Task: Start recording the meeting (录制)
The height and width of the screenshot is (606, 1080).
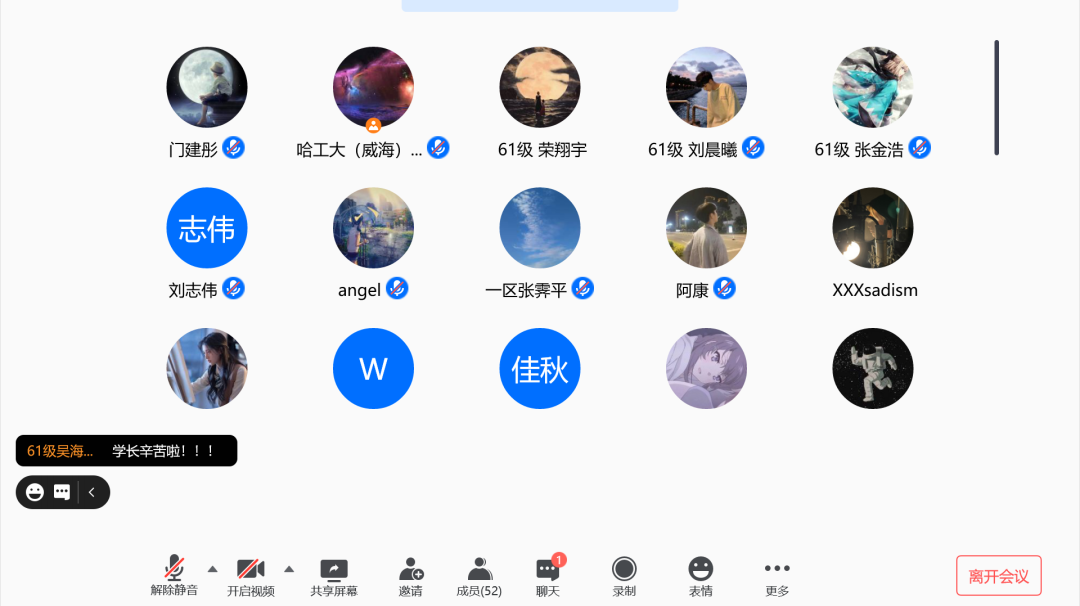Action: click(x=624, y=575)
